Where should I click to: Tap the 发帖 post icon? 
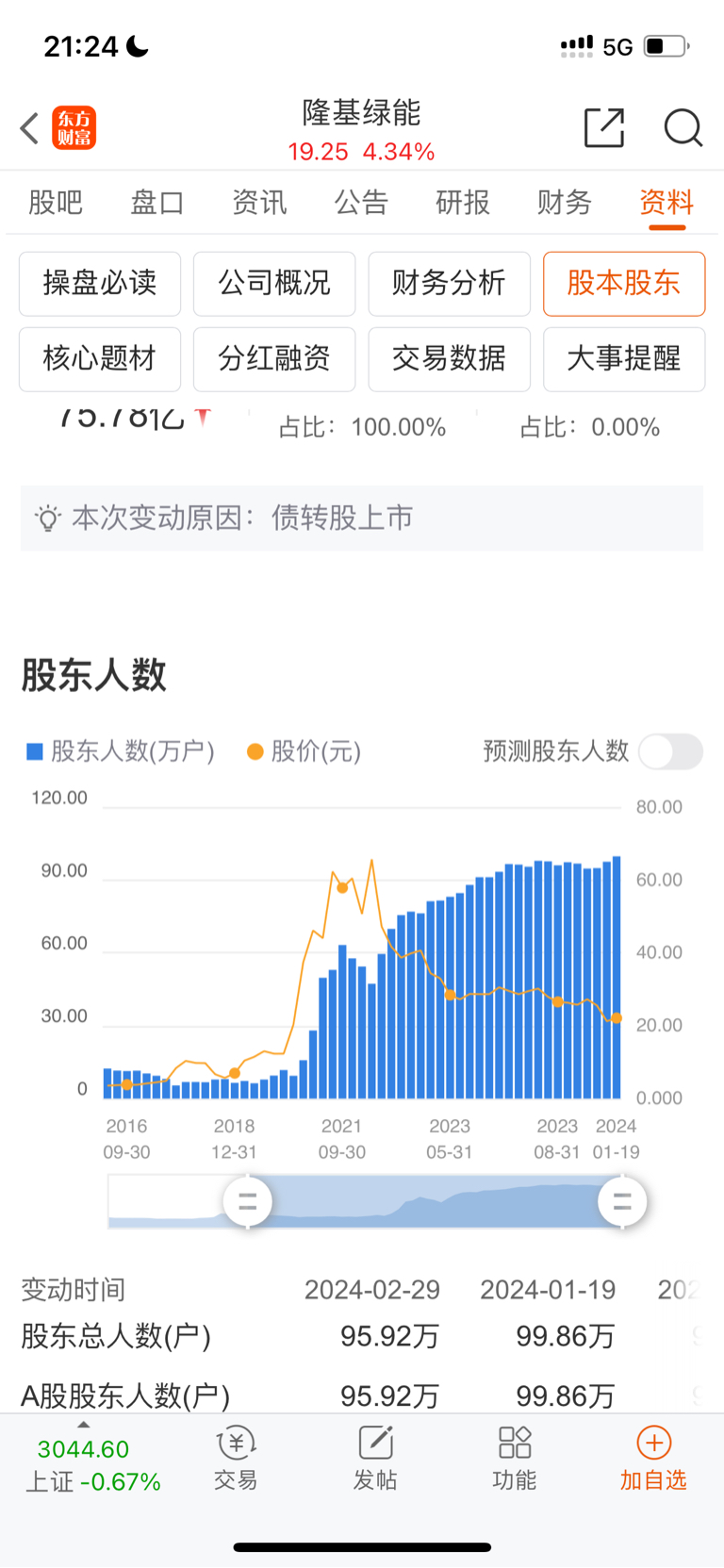(374, 1457)
